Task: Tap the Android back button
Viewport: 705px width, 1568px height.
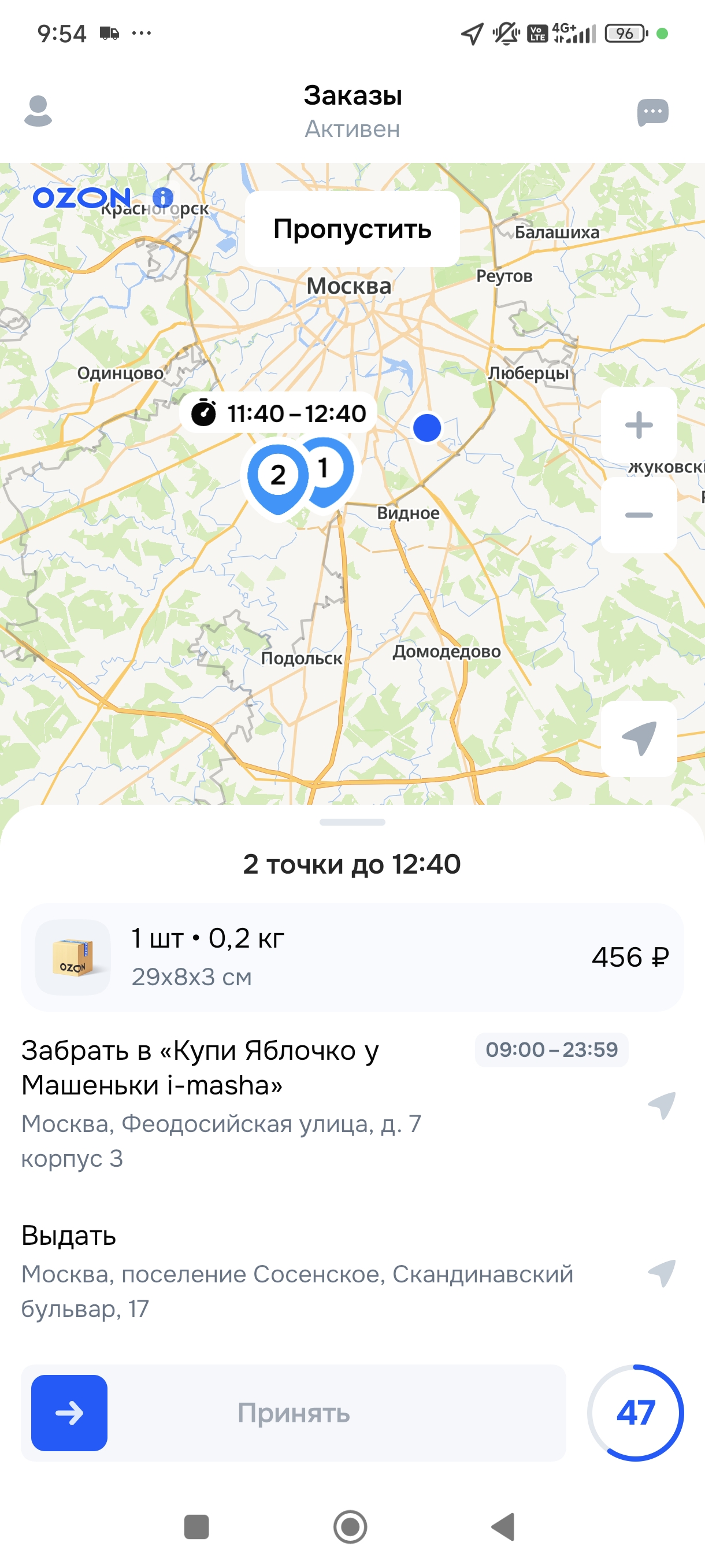Action: coord(504,1526)
